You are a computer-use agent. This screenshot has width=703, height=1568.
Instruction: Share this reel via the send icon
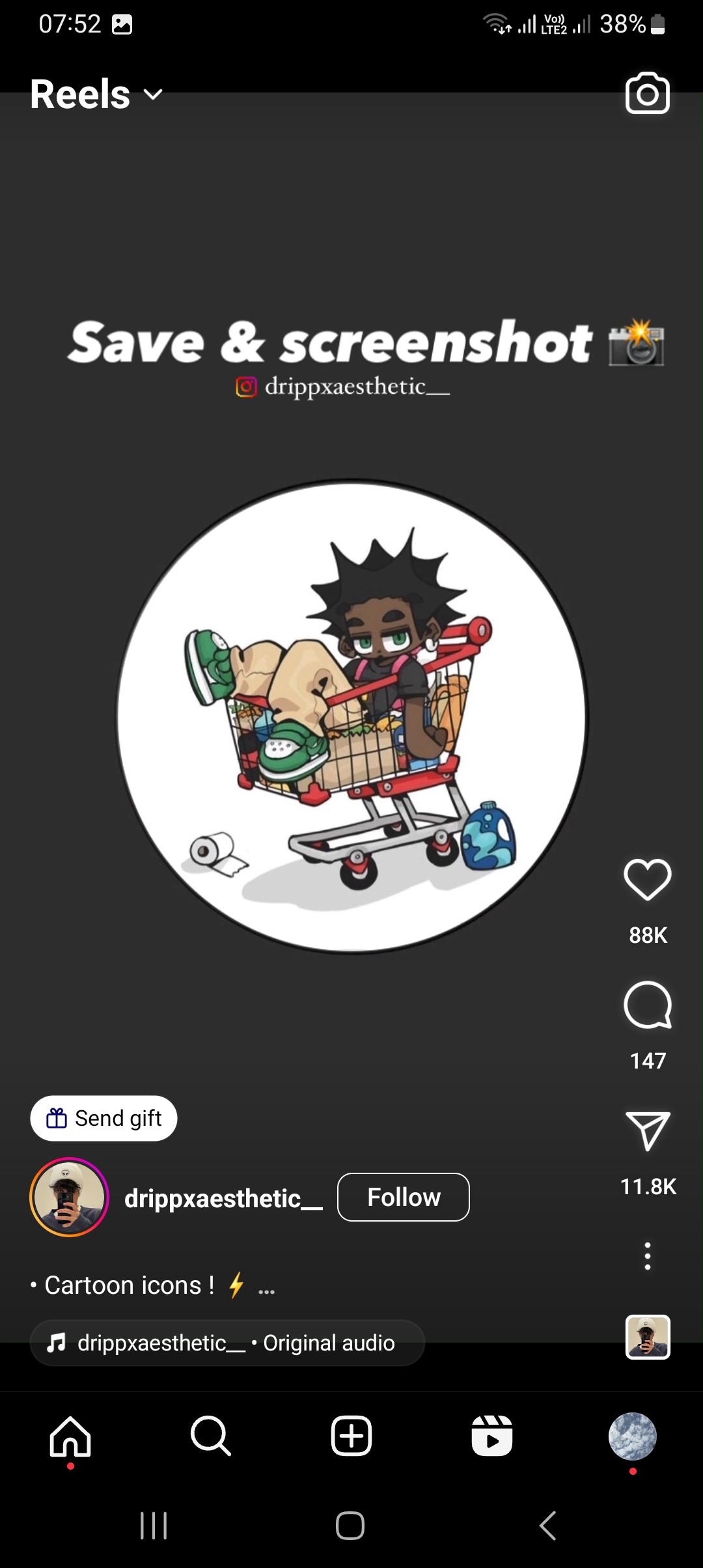coord(647,1131)
